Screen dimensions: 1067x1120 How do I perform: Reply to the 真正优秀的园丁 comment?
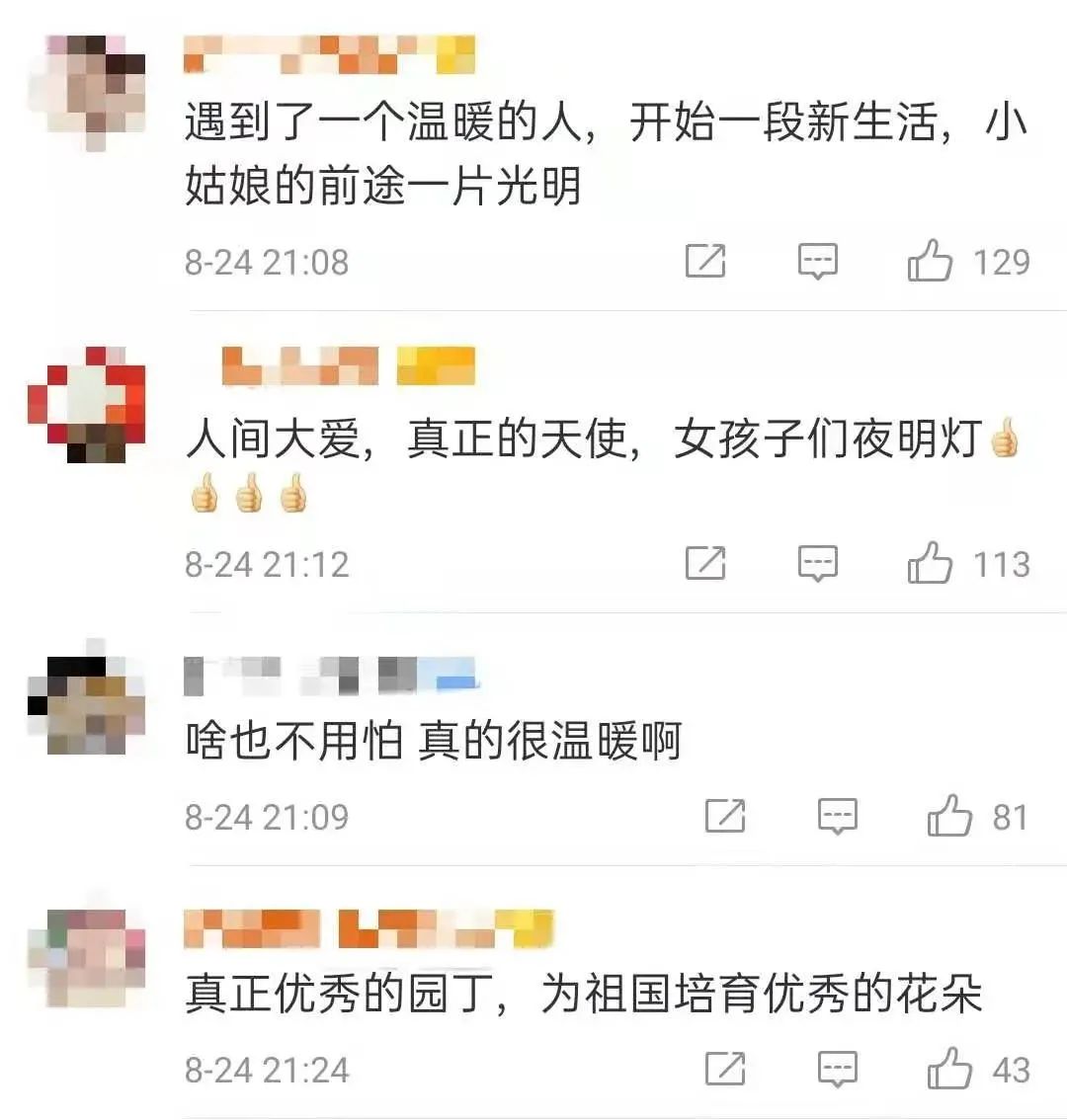[x=838, y=1070]
